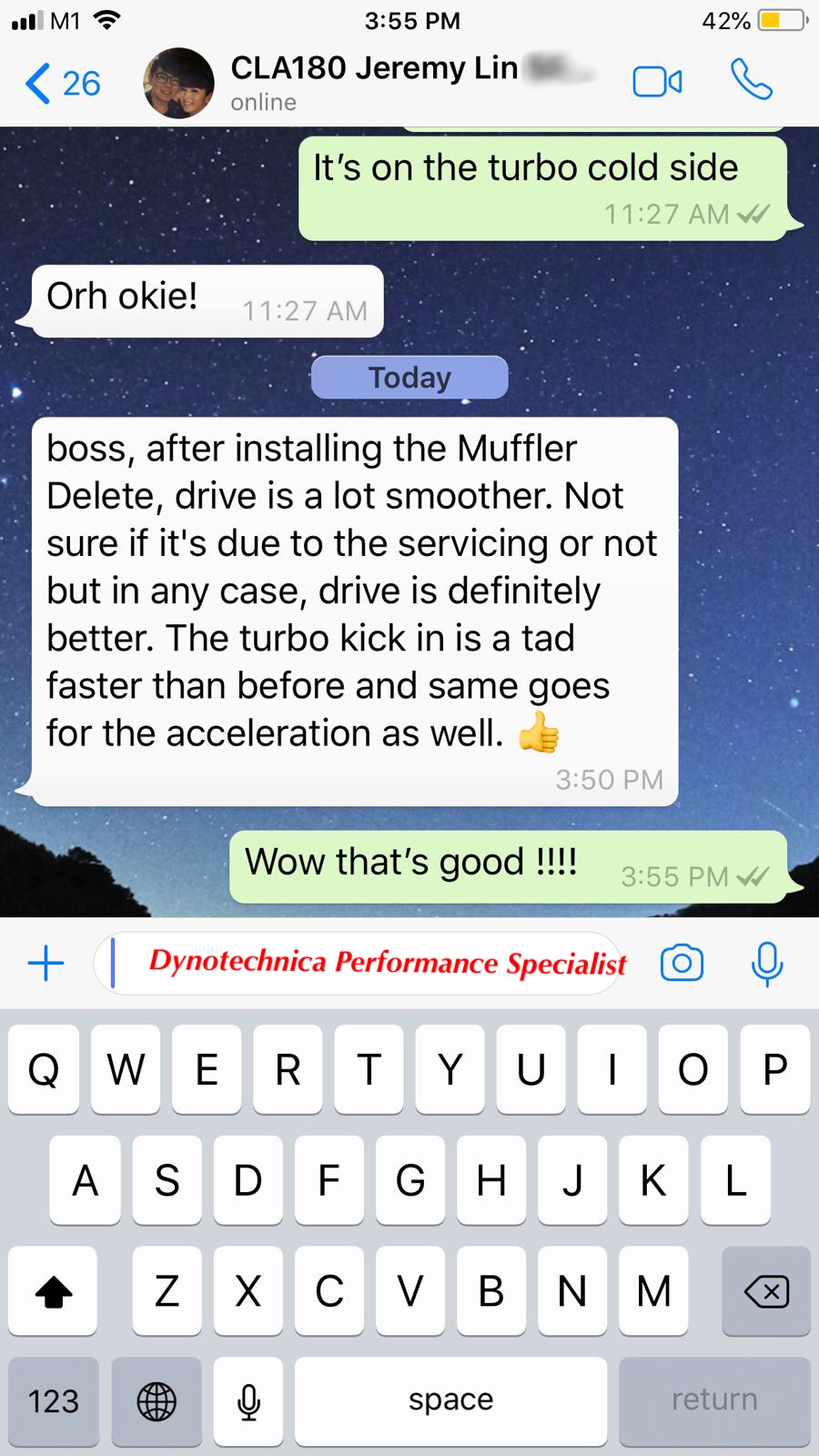Open the attachment plus menu
Screen dimensions: 819x1456
click(45, 963)
